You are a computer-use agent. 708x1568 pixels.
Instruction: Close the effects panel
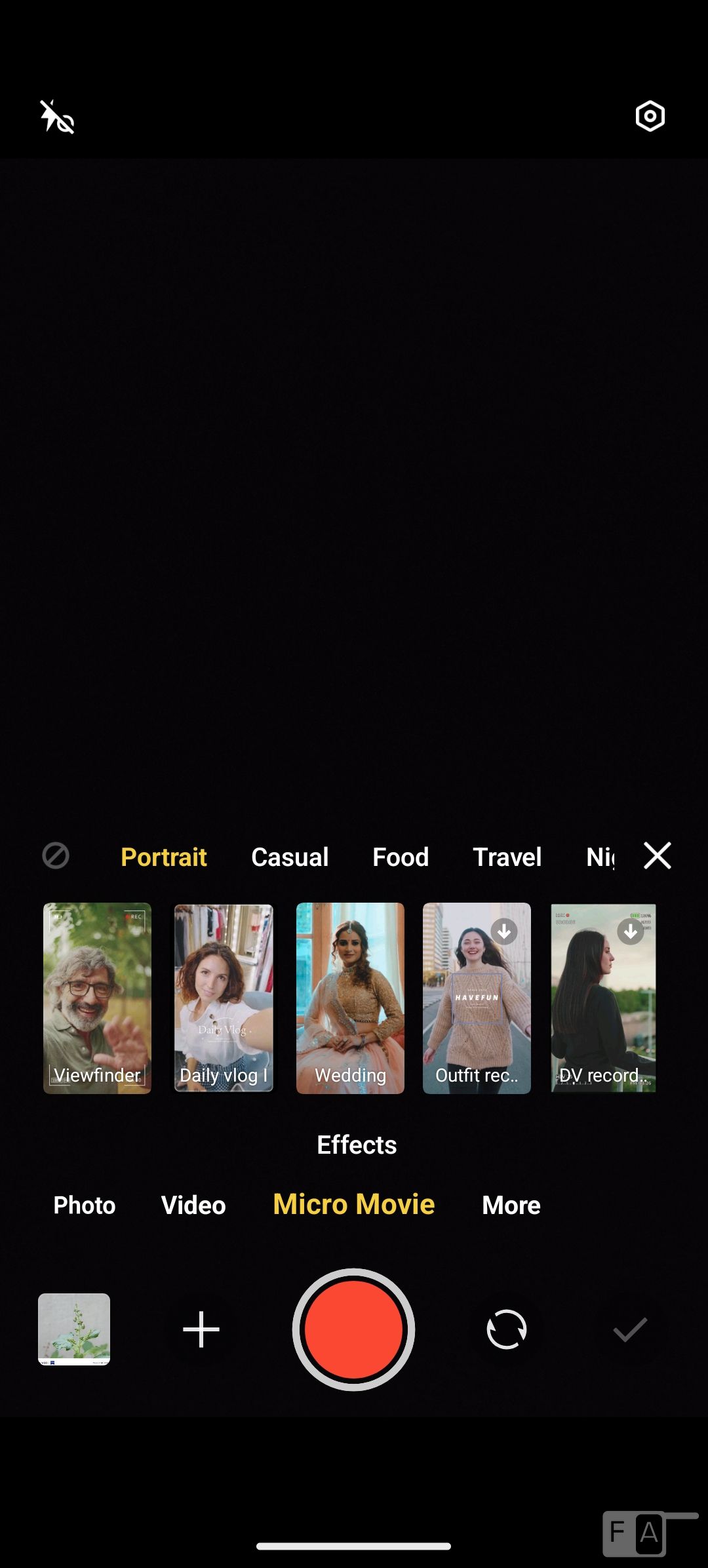coord(657,856)
